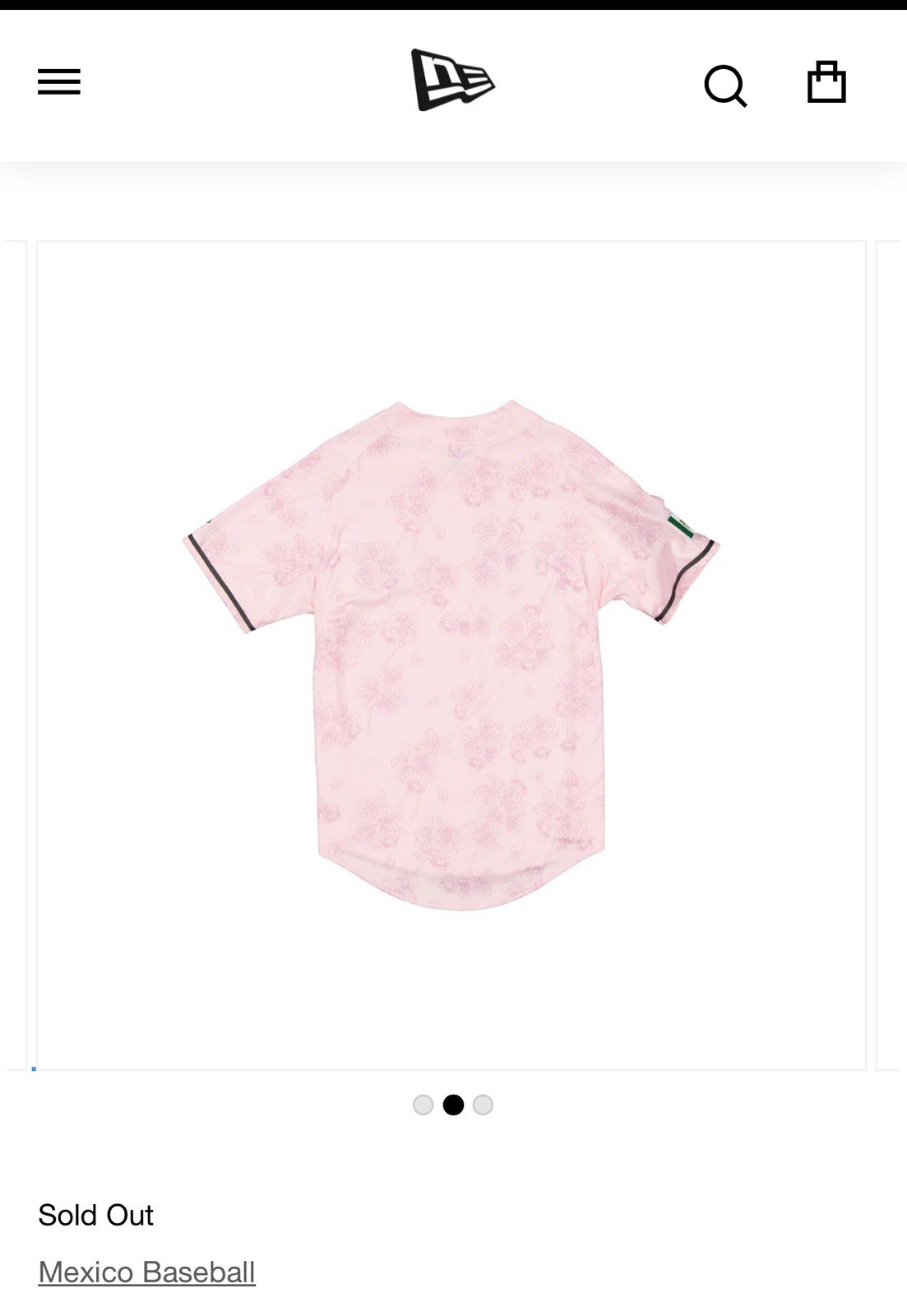Screen dimensions: 907x1316
Task: Open the Mexico Baseball link
Action: point(146,1272)
